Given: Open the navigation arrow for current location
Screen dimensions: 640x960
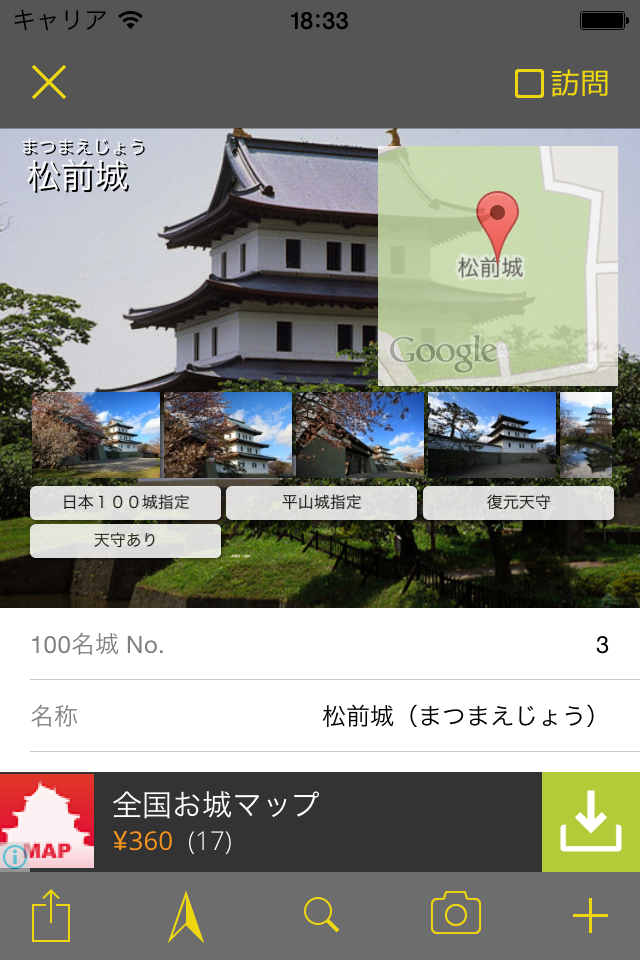Looking at the screenshot, I should point(186,916).
